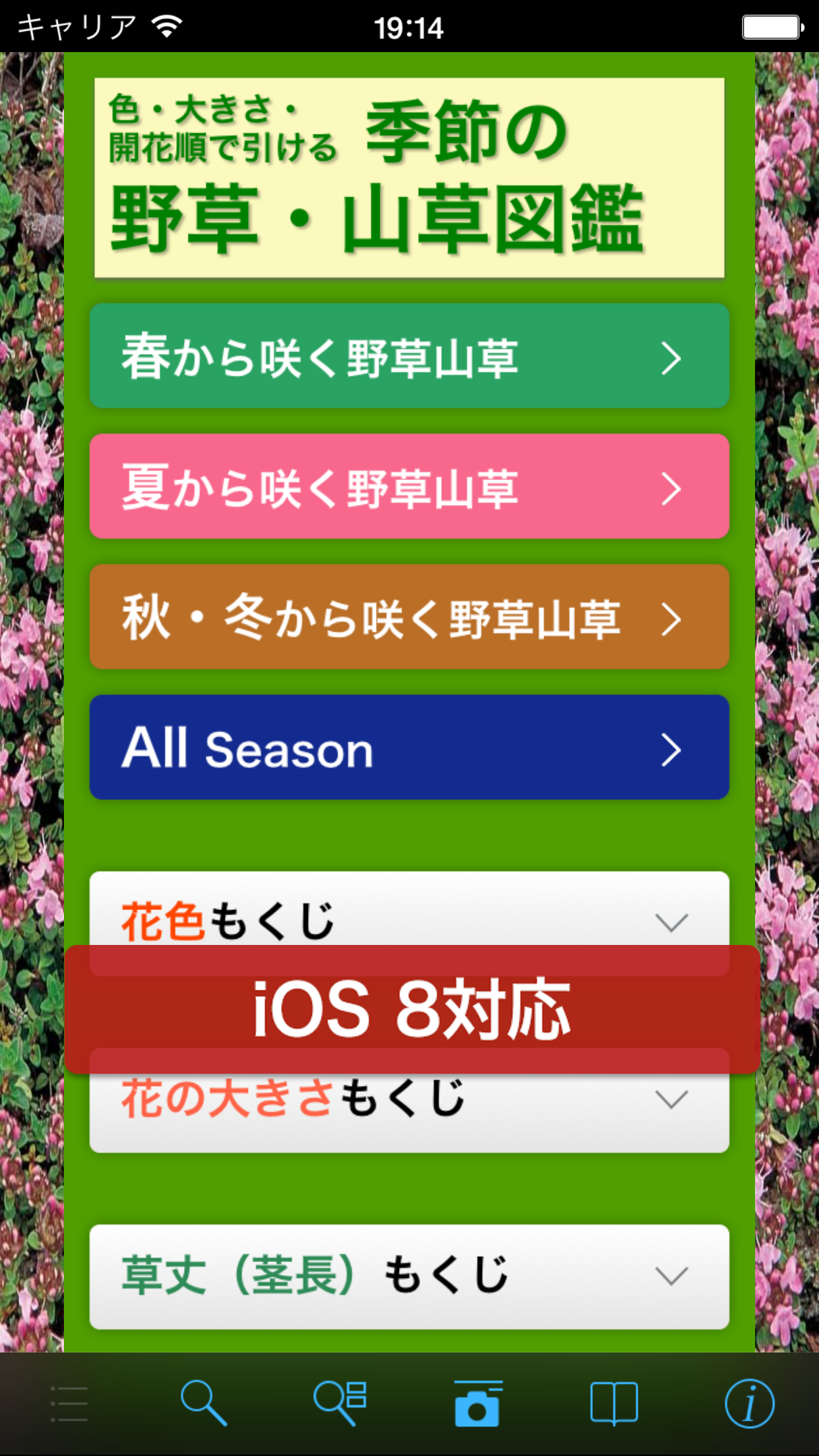The image size is (819, 1456).
Task: Open the All Season list
Action: pos(409,748)
